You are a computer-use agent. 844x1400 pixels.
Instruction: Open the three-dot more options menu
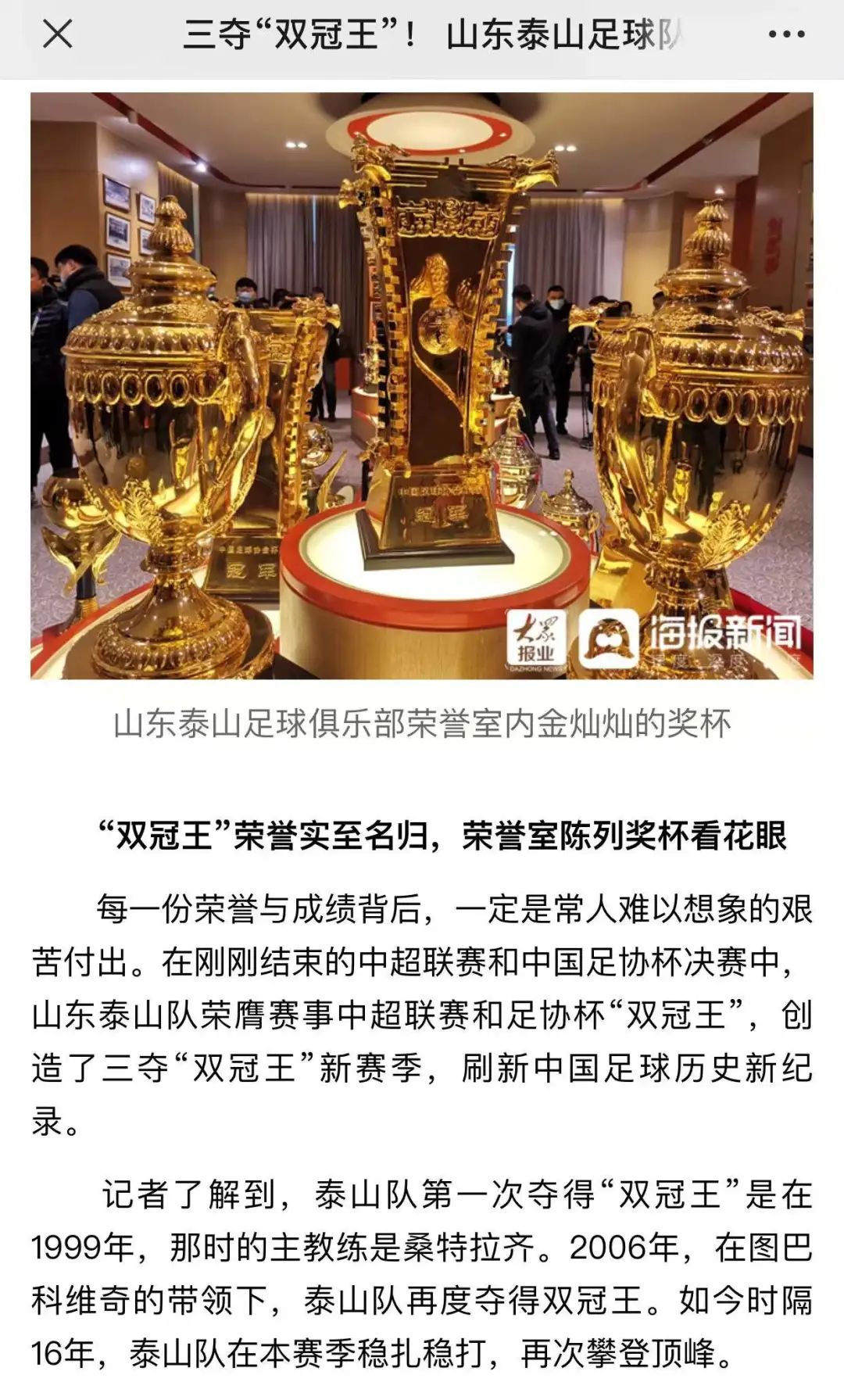click(x=786, y=34)
